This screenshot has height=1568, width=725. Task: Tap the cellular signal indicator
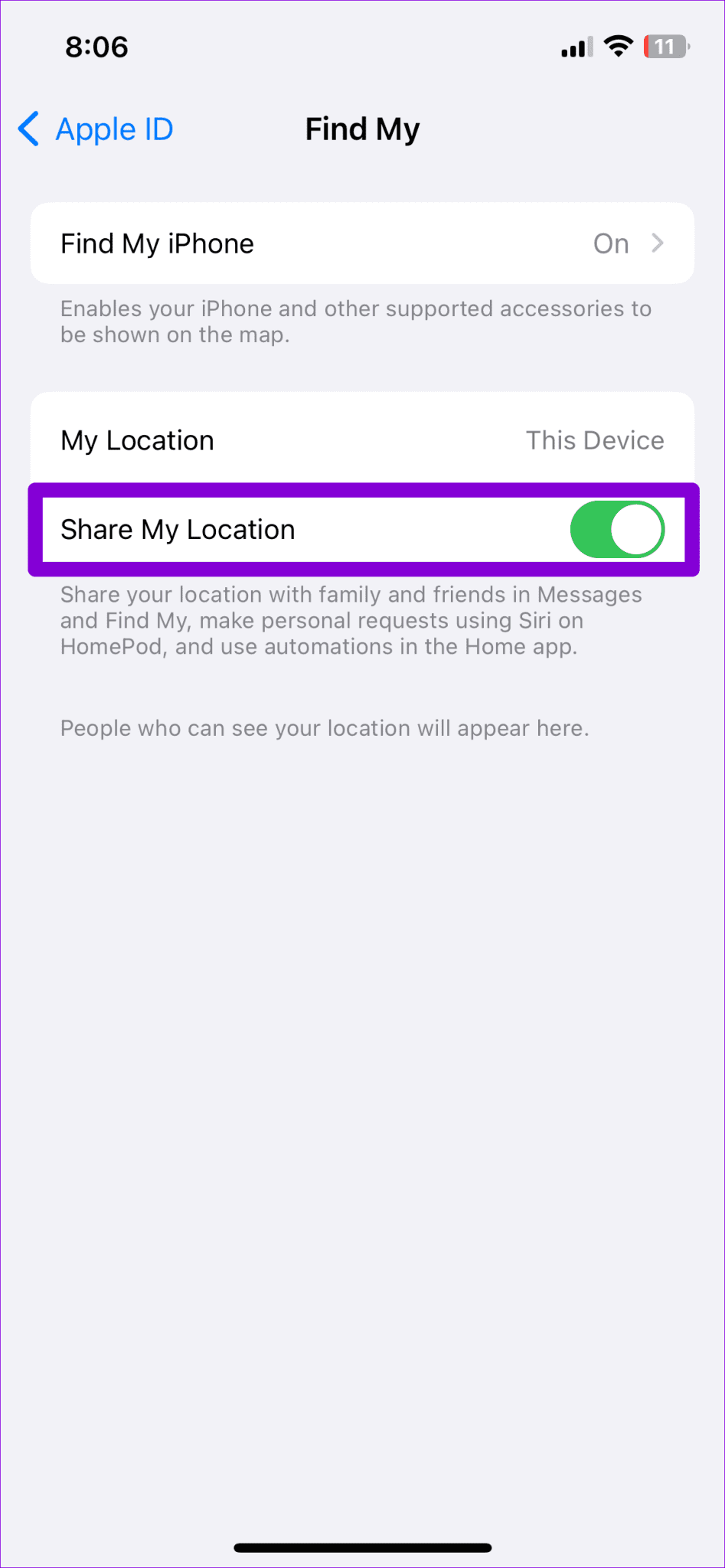click(576, 47)
